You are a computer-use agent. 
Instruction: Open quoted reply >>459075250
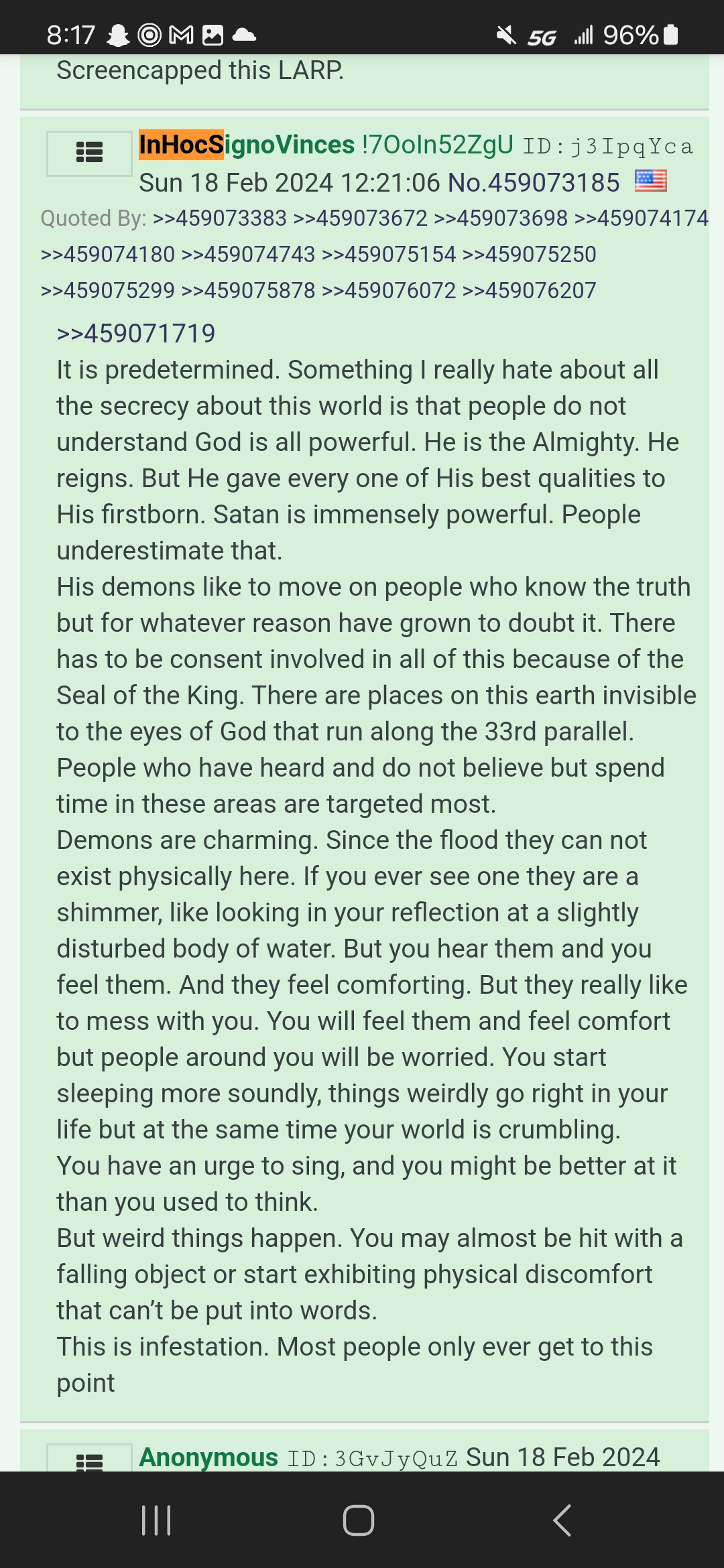[x=530, y=255]
